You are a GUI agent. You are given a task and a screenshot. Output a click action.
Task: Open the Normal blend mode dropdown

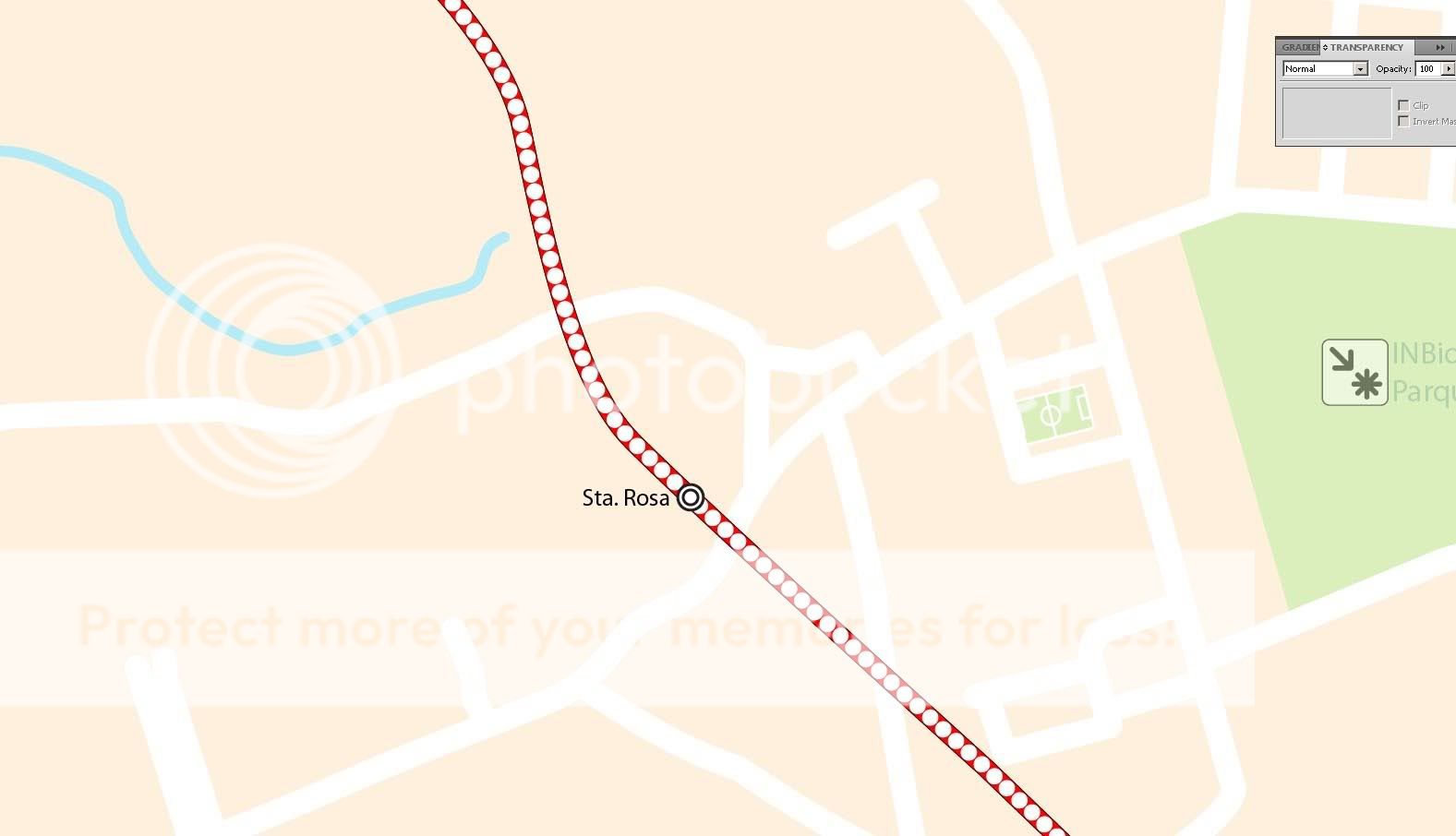pyautogui.click(x=1360, y=69)
